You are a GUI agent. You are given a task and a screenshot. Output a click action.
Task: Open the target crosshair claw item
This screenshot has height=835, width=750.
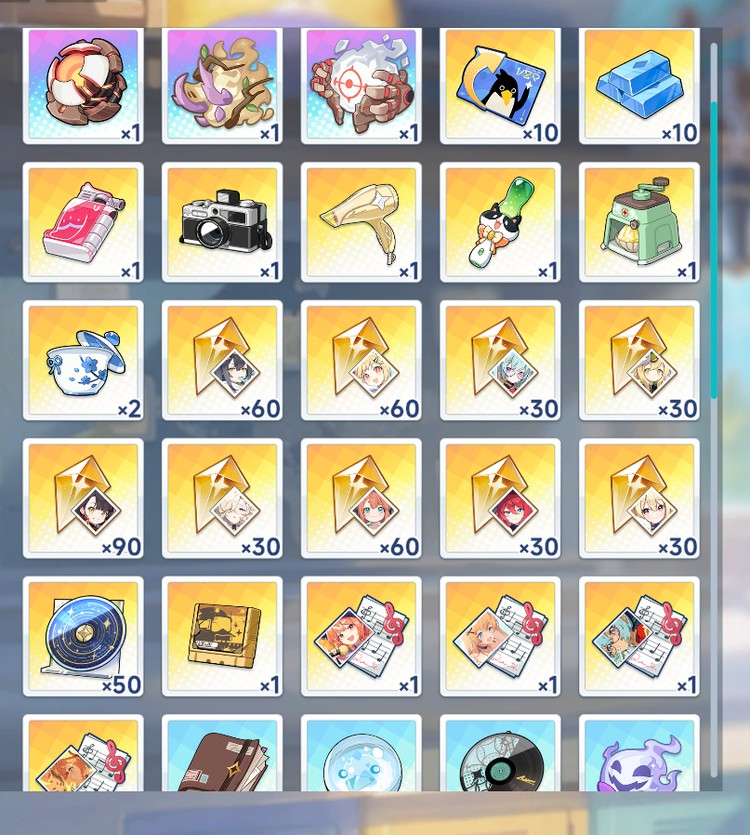pos(361,86)
